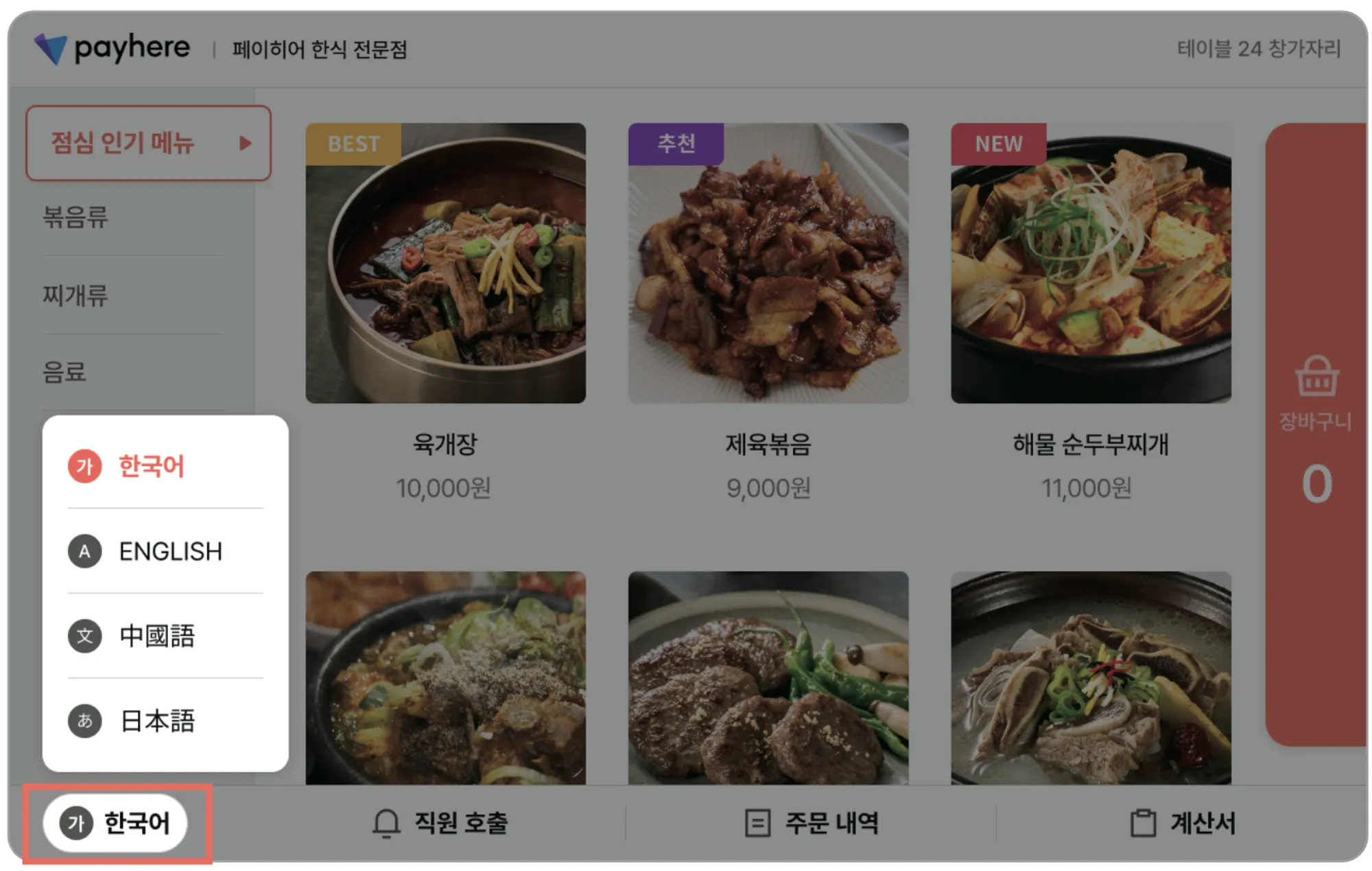Open the 해물 순두부찌개 menu item
Viewport: 1372px width, 871px height.
[x=1090, y=263]
